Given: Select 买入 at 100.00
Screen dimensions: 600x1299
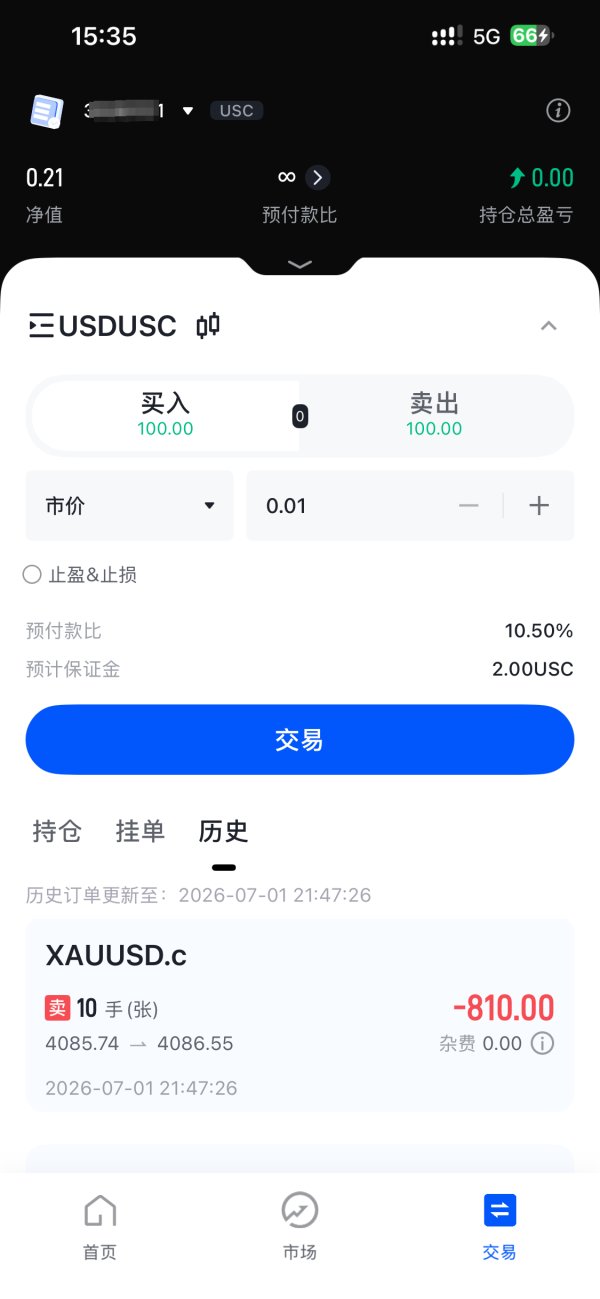Looking at the screenshot, I should [x=166, y=415].
